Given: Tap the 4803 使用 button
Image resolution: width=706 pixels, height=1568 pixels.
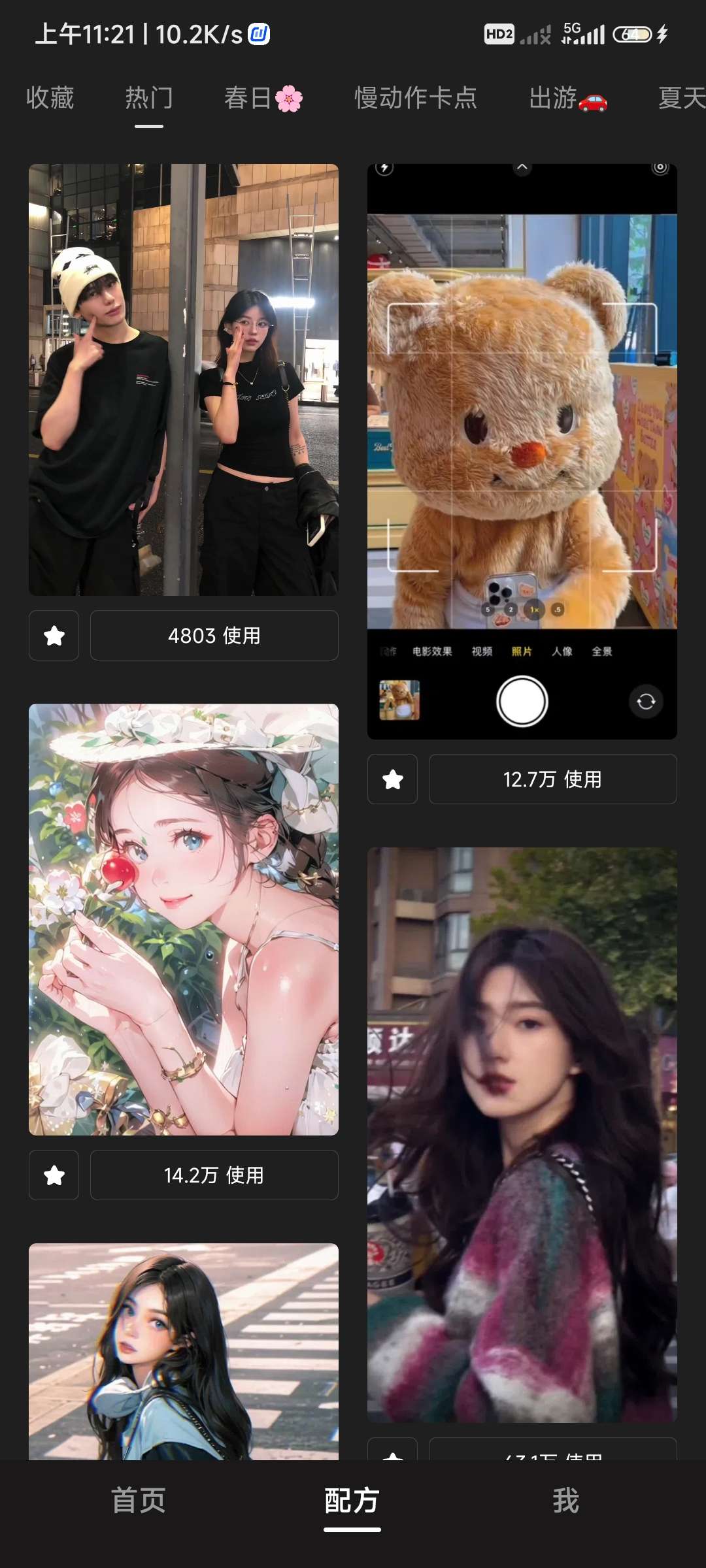Looking at the screenshot, I should coord(214,635).
